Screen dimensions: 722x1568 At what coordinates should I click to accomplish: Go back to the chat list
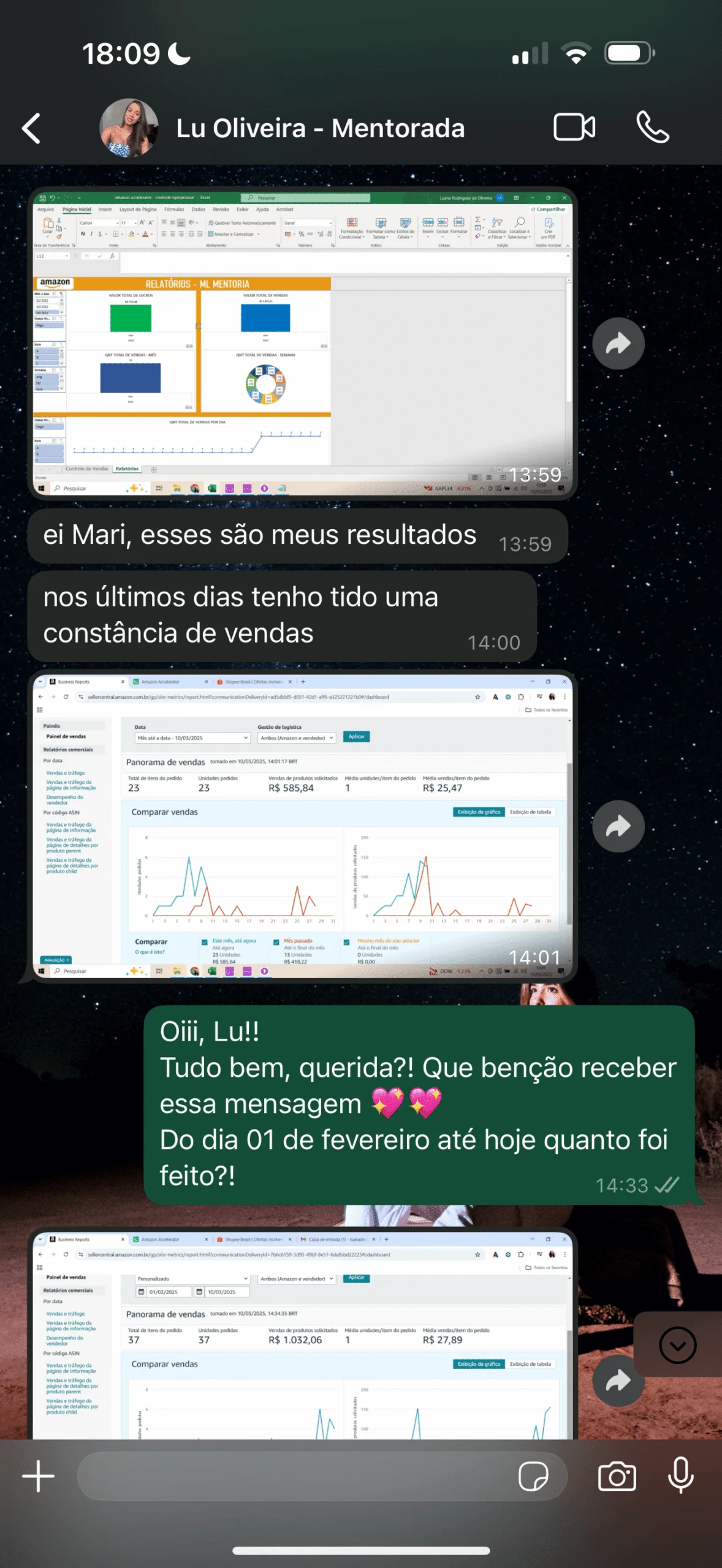tap(32, 129)
